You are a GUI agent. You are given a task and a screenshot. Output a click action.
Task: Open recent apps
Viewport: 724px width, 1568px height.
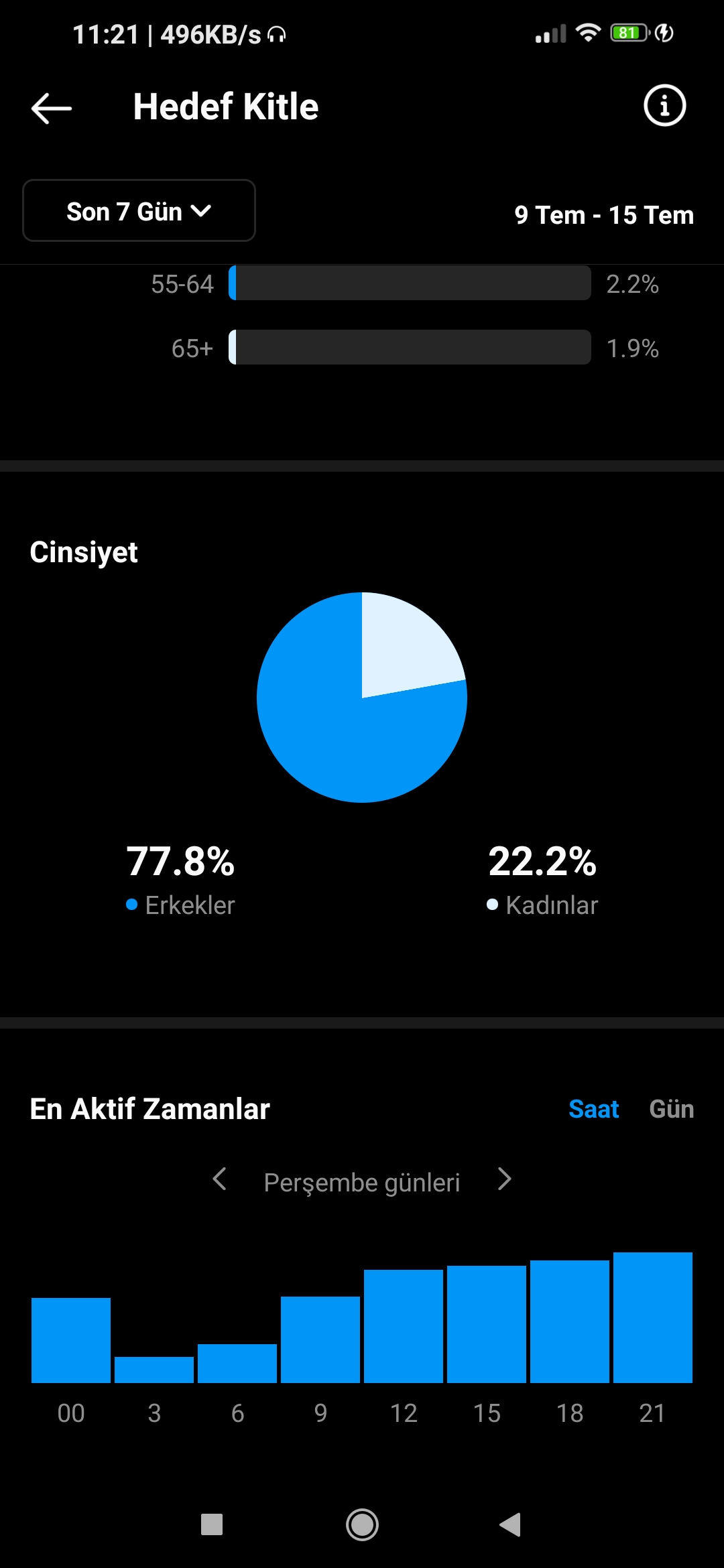(212, 1524)
